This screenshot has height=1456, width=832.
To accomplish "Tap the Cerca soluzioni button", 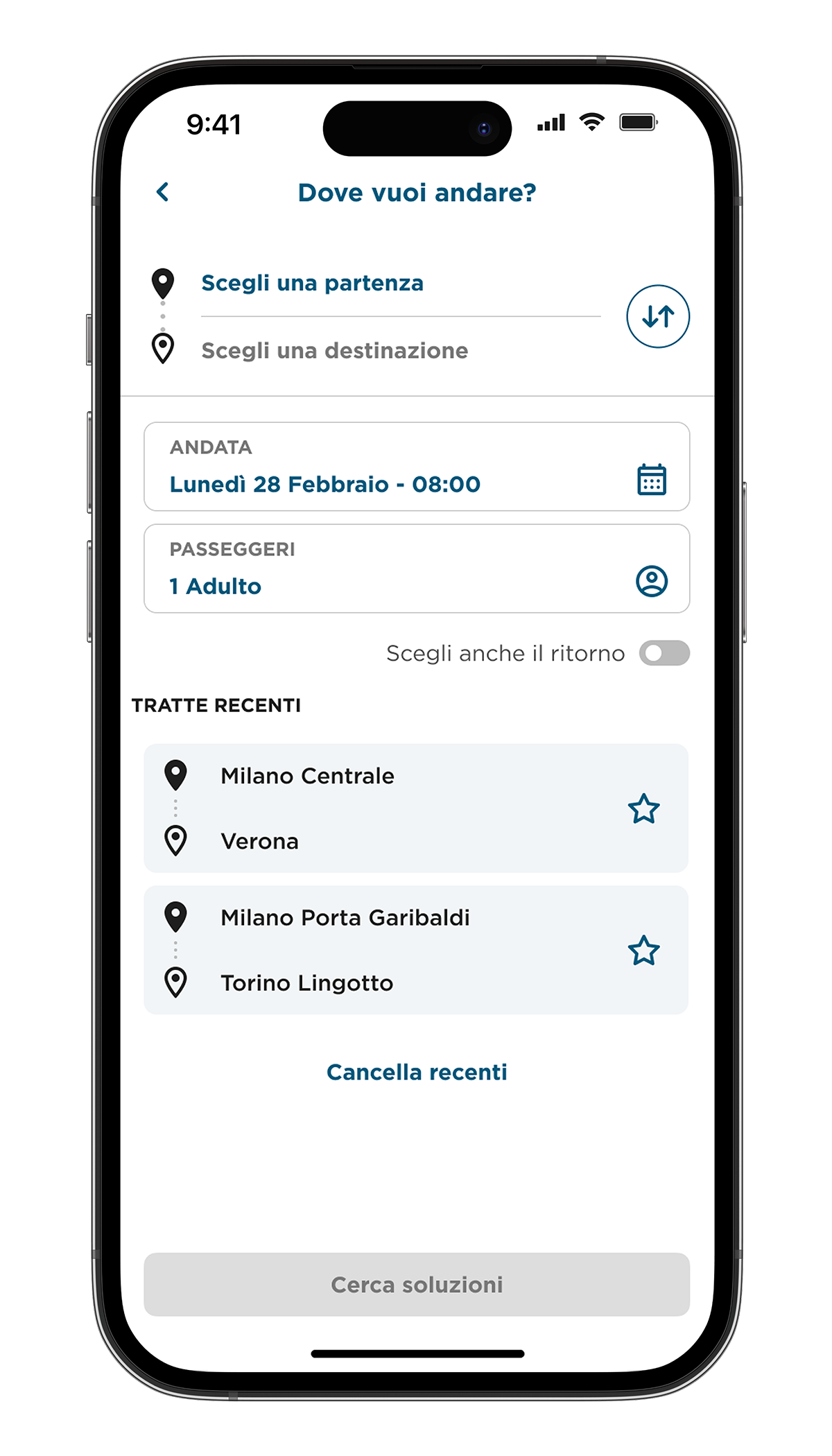I will click(x=417, y=1284).
